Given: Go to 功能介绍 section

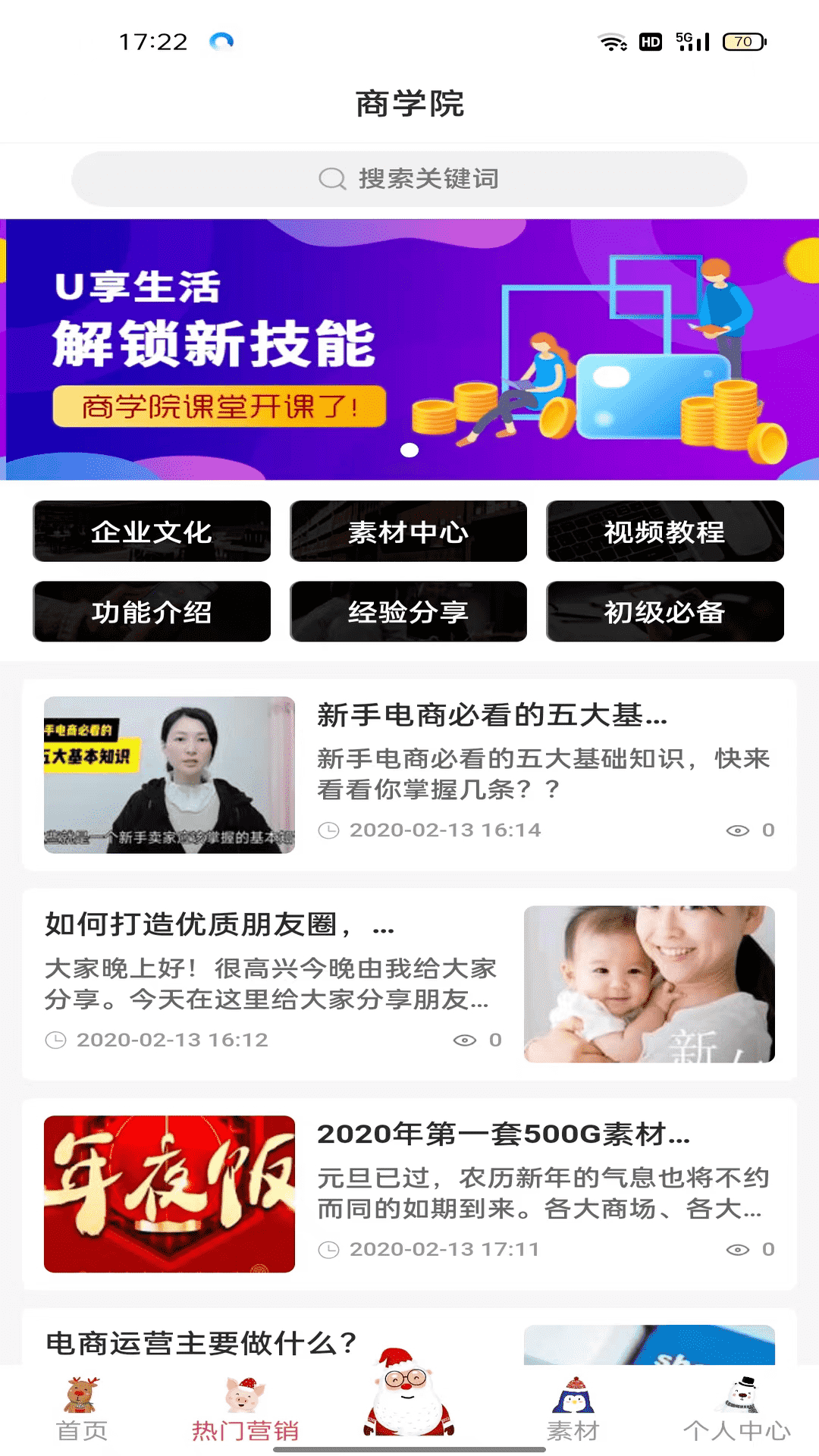Looking at the screenshot, I should point(152,612).
